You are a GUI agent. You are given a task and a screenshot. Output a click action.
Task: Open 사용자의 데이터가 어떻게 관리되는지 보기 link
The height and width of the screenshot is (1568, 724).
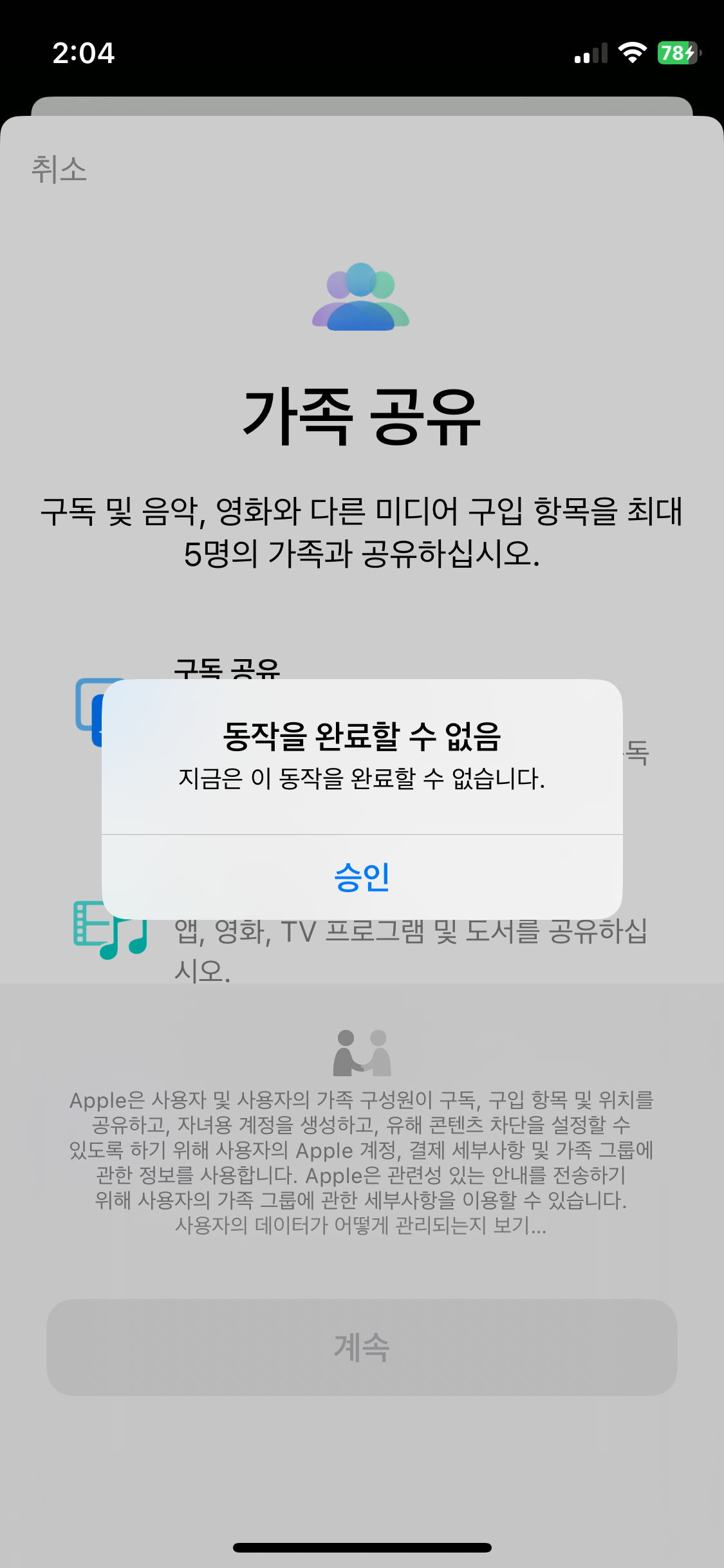coord(360,1225)
